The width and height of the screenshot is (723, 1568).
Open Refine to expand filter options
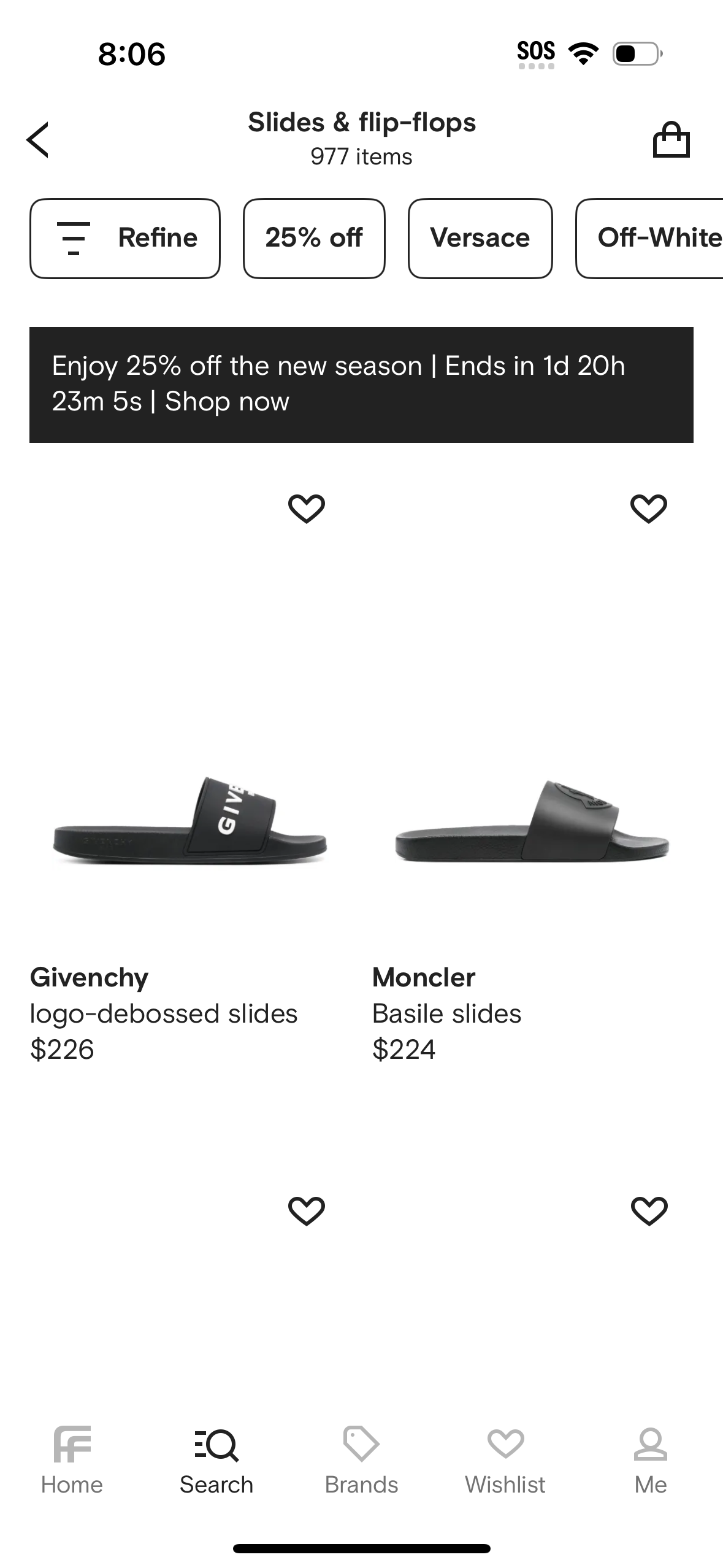(124, 238)
